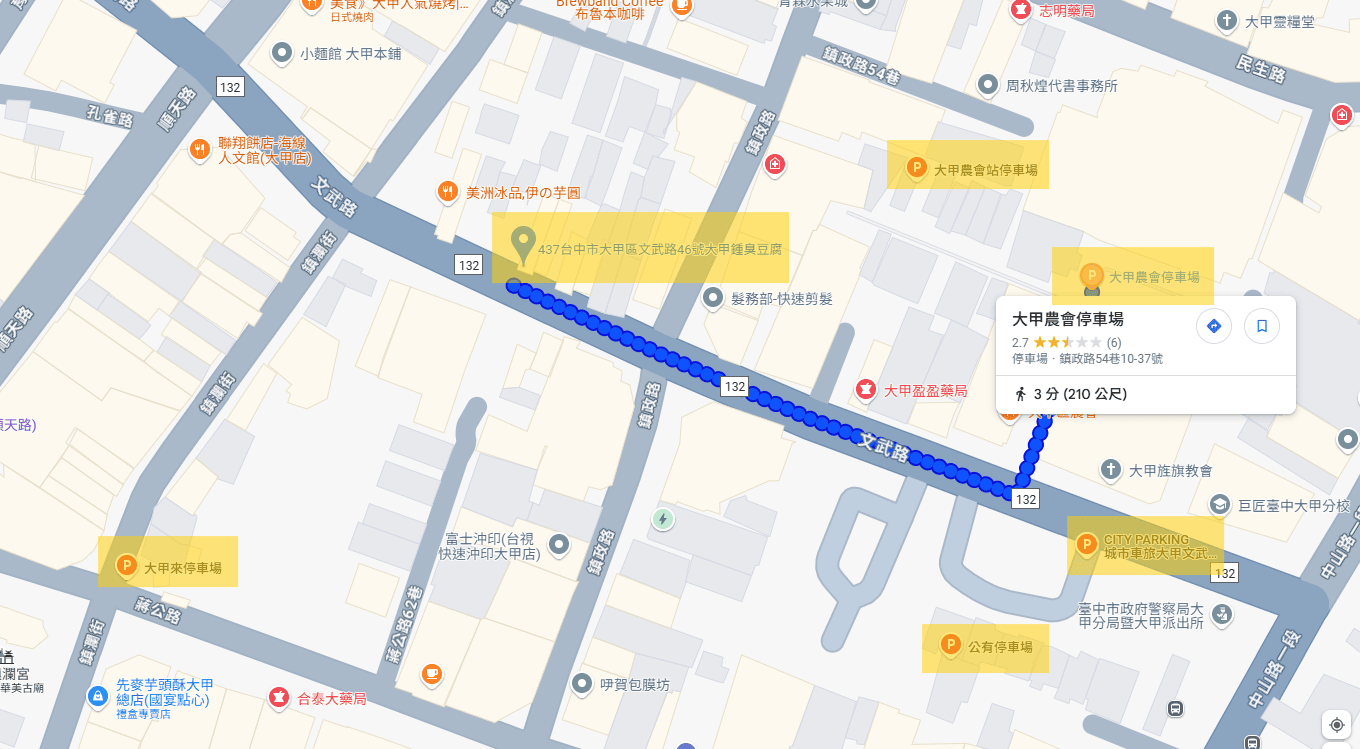Image resolution: width=1360 pixels, height=749 pixels.
Task: Open the 大甲農會停車場 info card
Action: [1068, 320]
